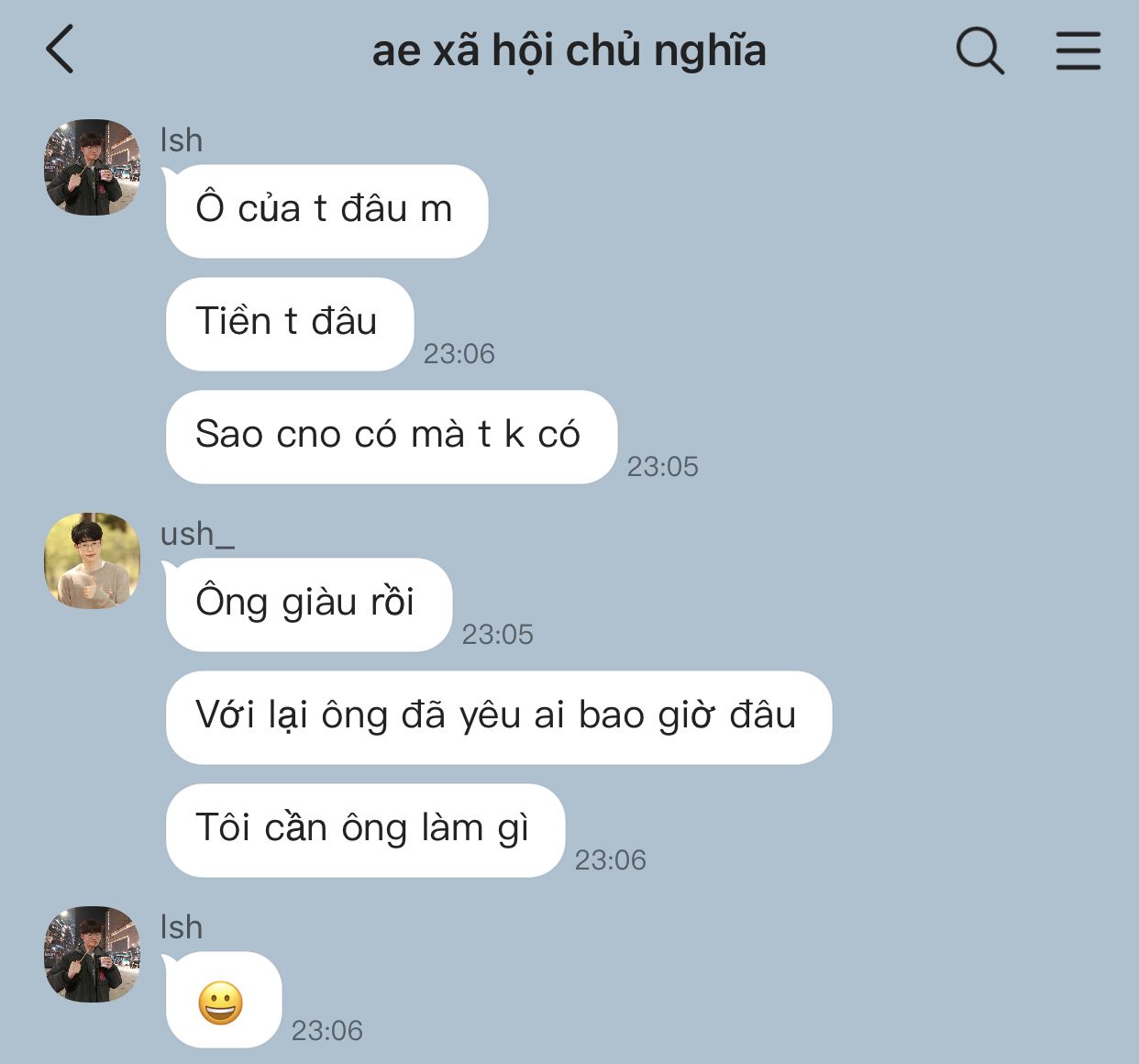Search within this chat
The width and height of the screenshot is (1139, 1064).
click(979, 50)
